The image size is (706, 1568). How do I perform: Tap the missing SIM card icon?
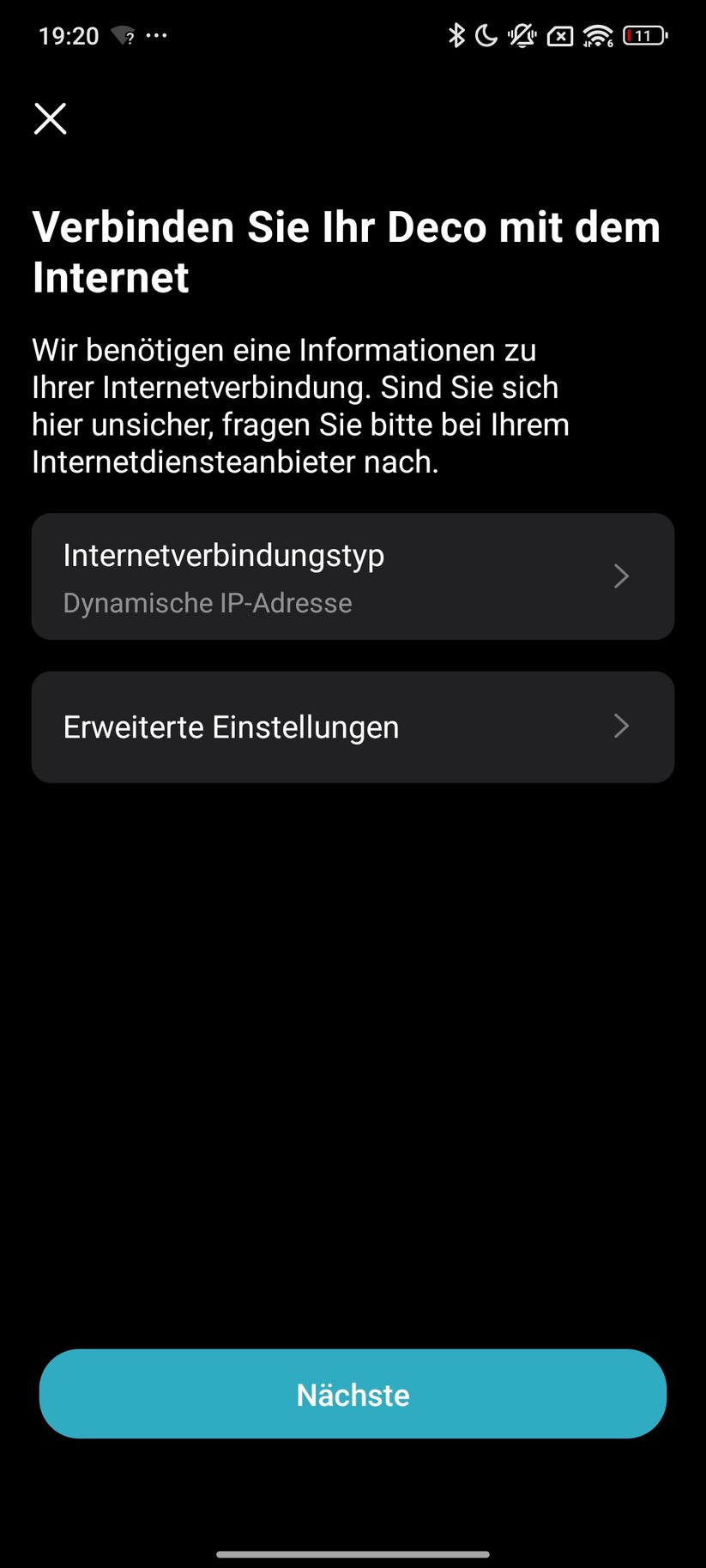click(560, 35)
